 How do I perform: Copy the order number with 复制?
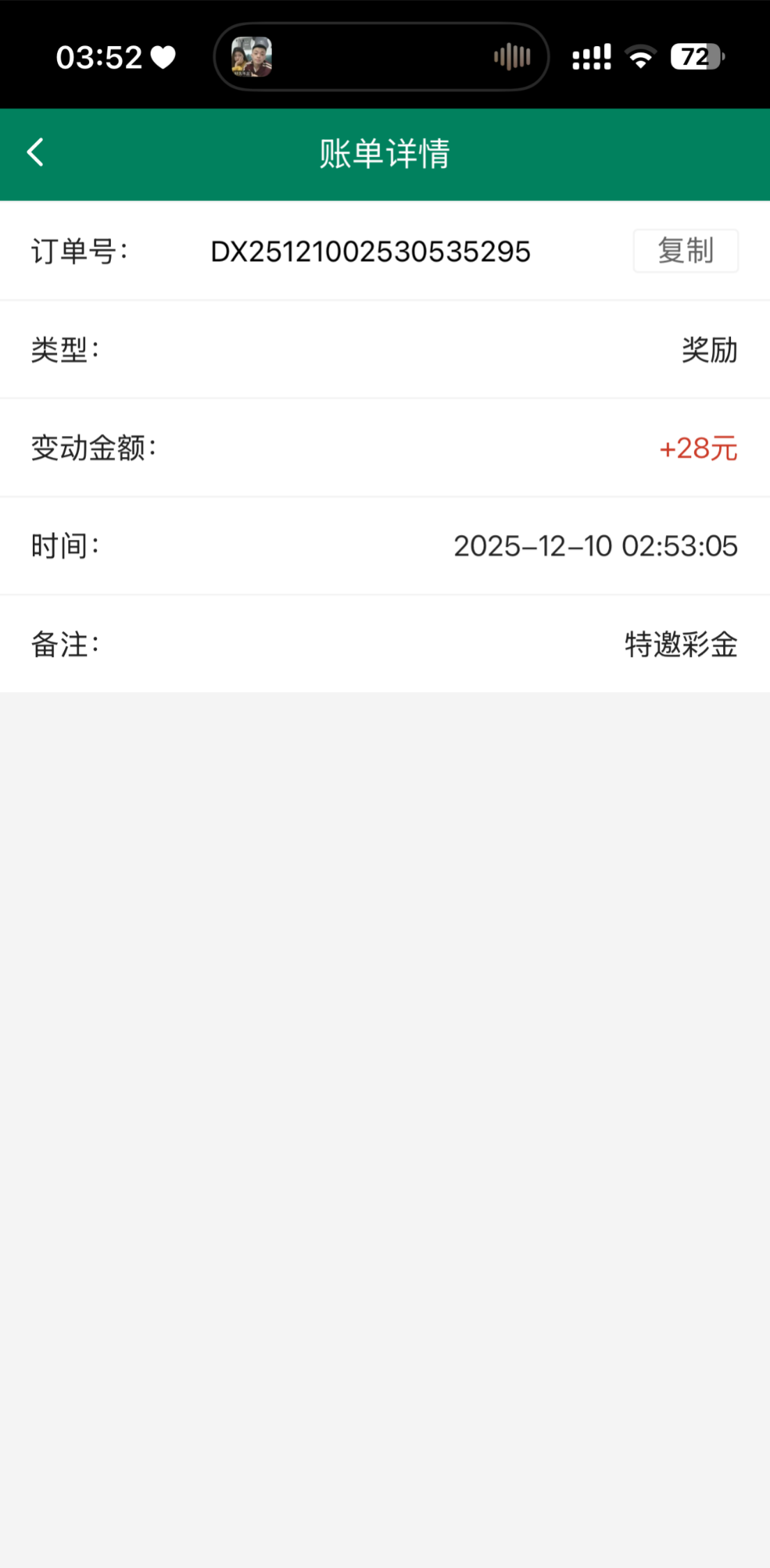pos(685,251)
